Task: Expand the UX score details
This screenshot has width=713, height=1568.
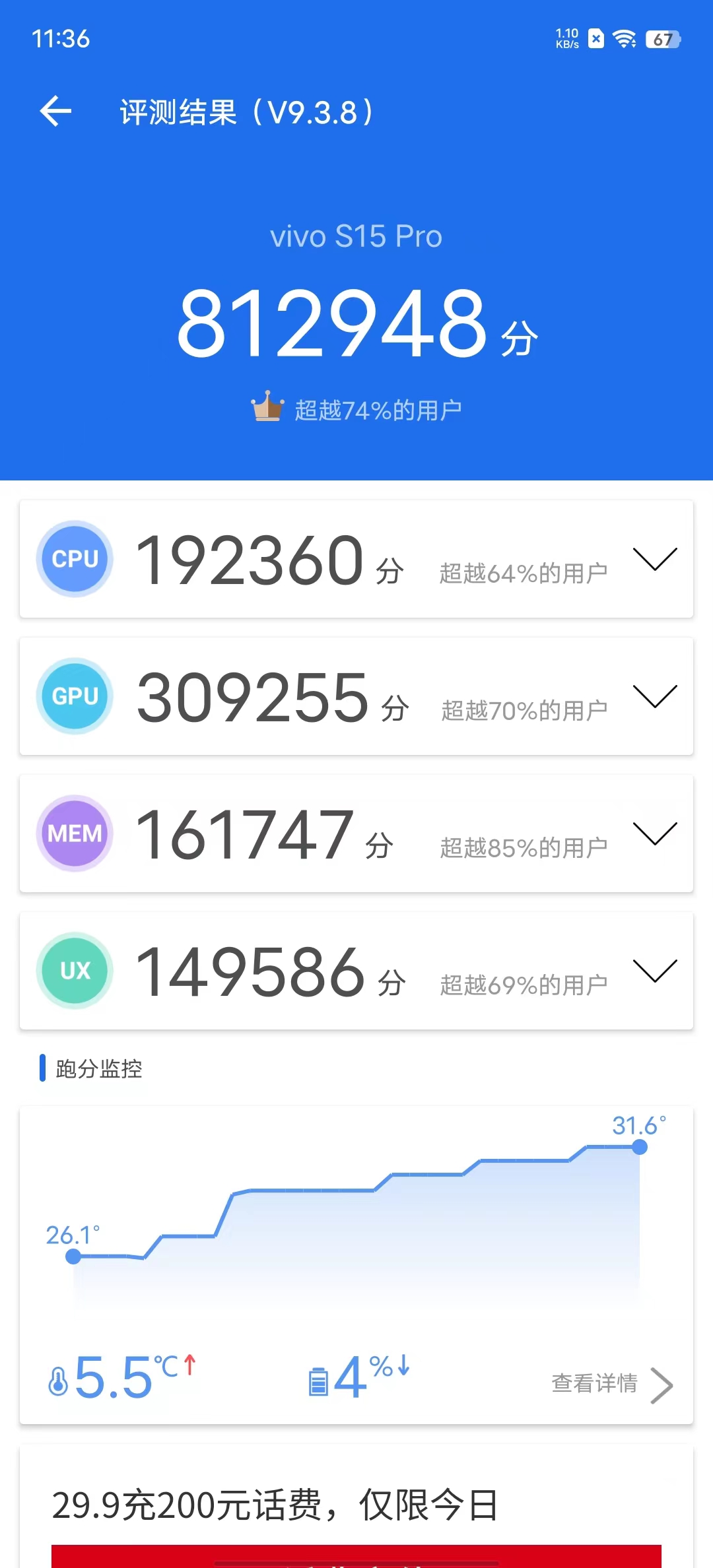Action: (x=654, y=971)
